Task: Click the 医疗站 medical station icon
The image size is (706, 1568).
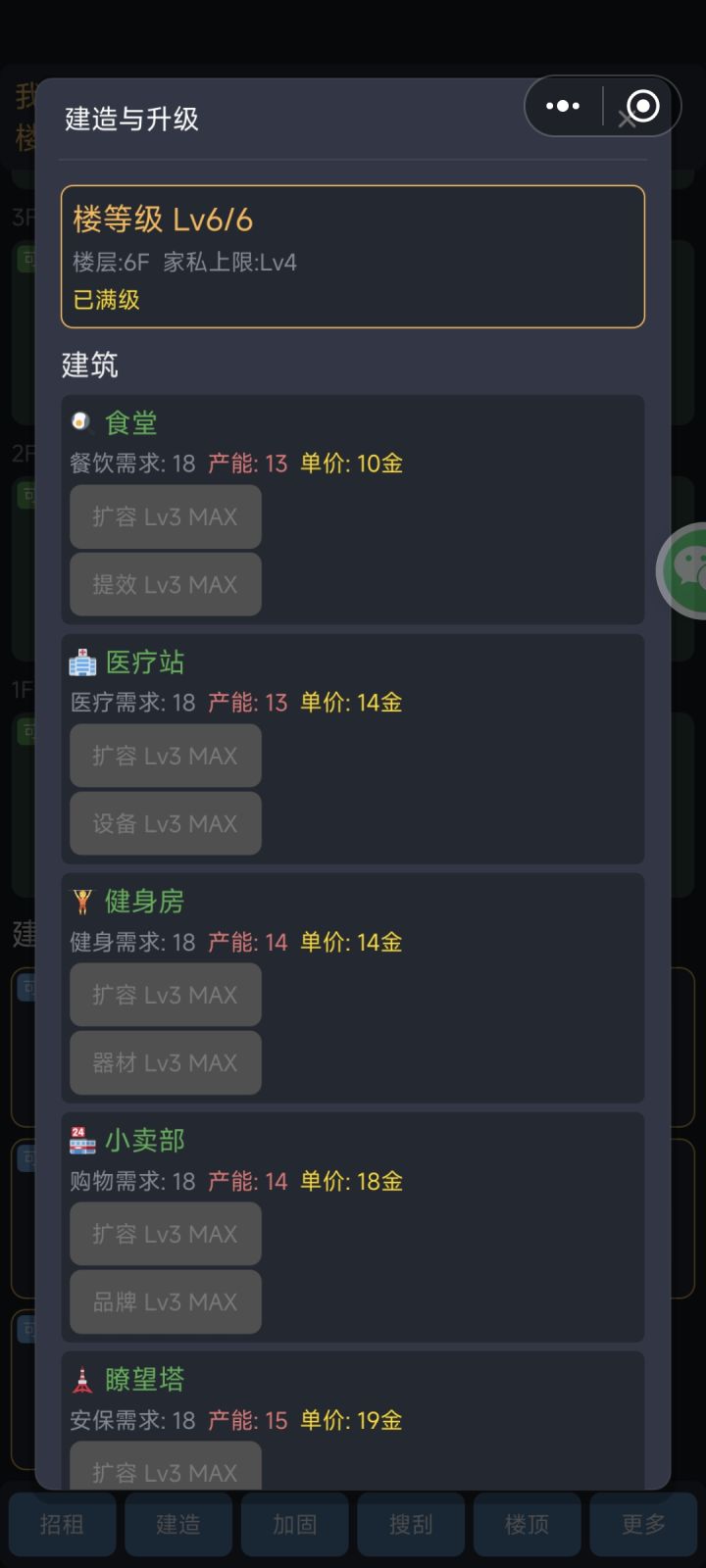Action: (82, 661)
